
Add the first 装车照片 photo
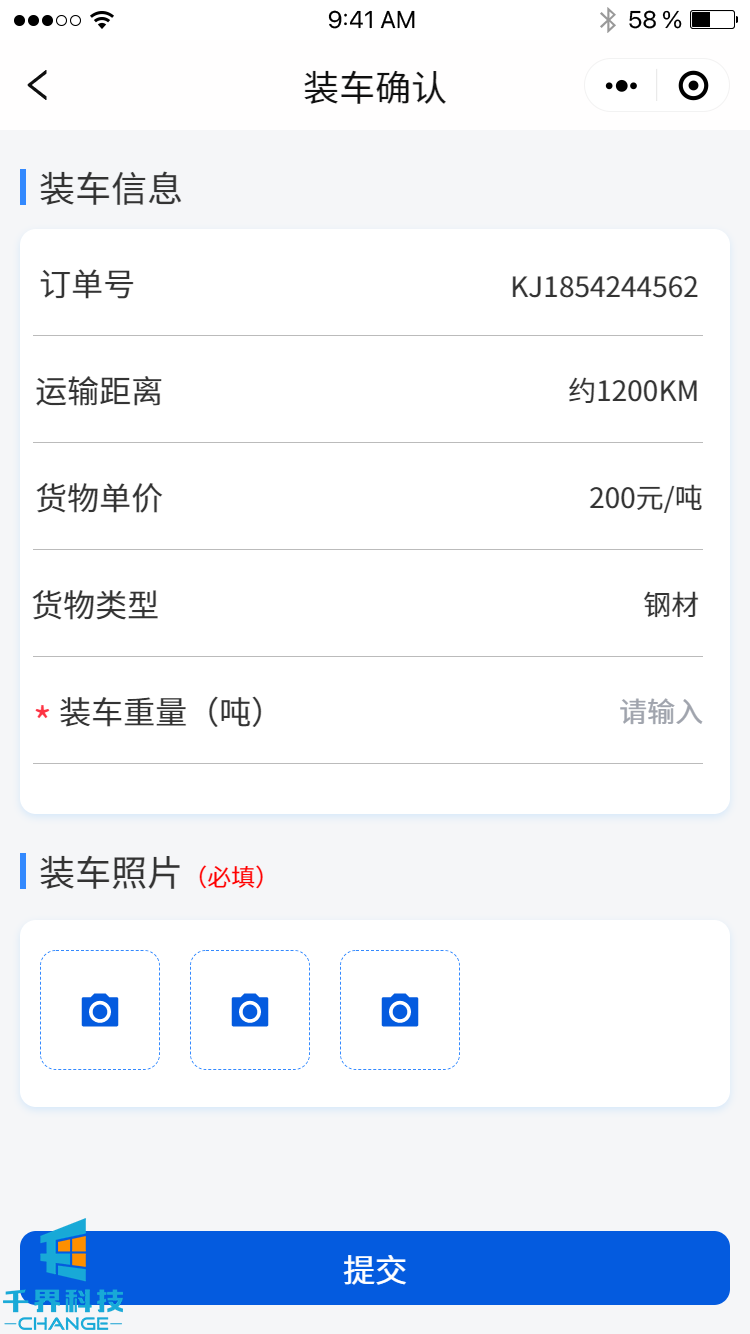pyautogui.click(x=100, y=1010)
